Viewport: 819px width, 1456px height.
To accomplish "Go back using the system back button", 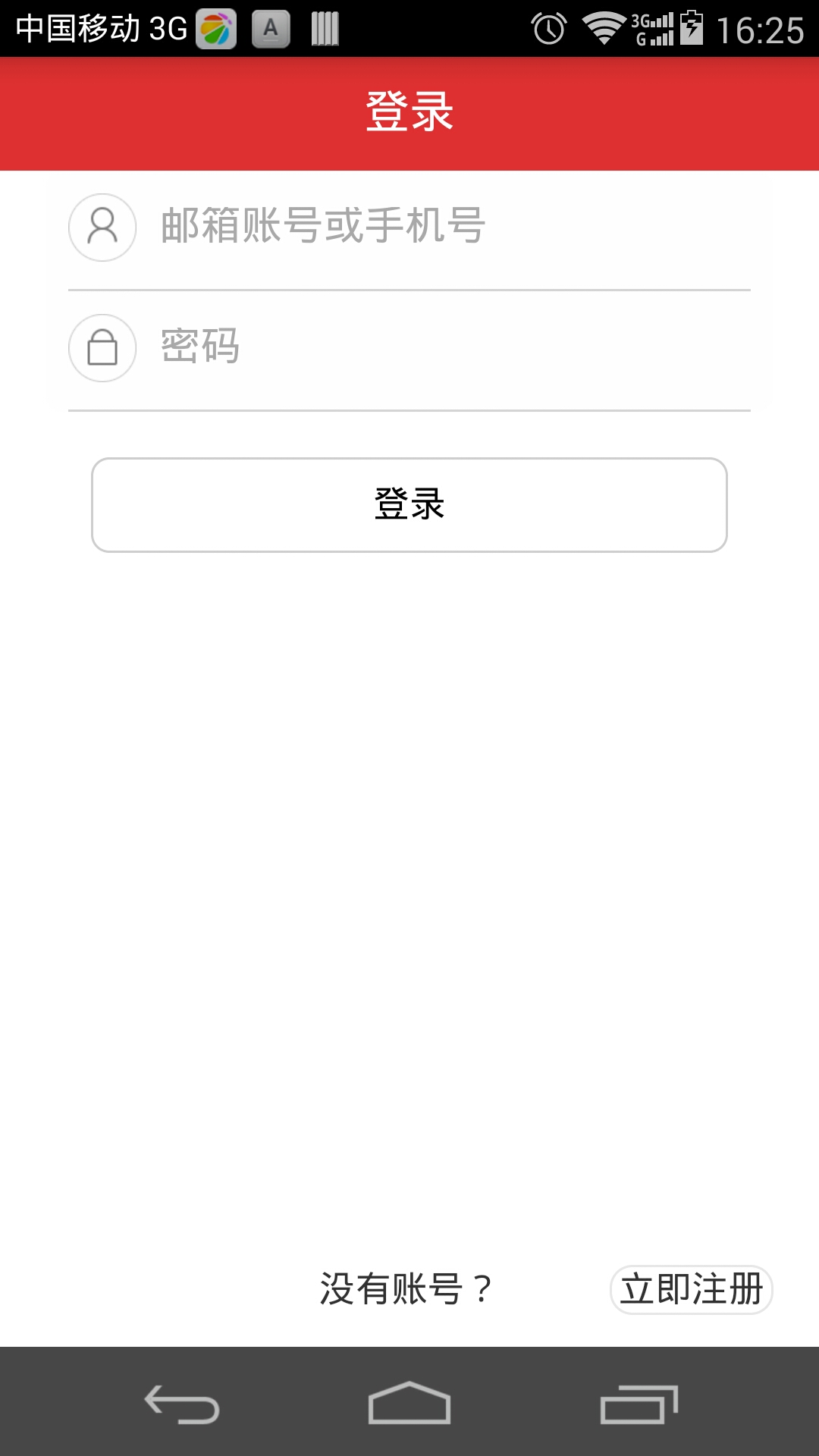I will tap(182, 1403).
